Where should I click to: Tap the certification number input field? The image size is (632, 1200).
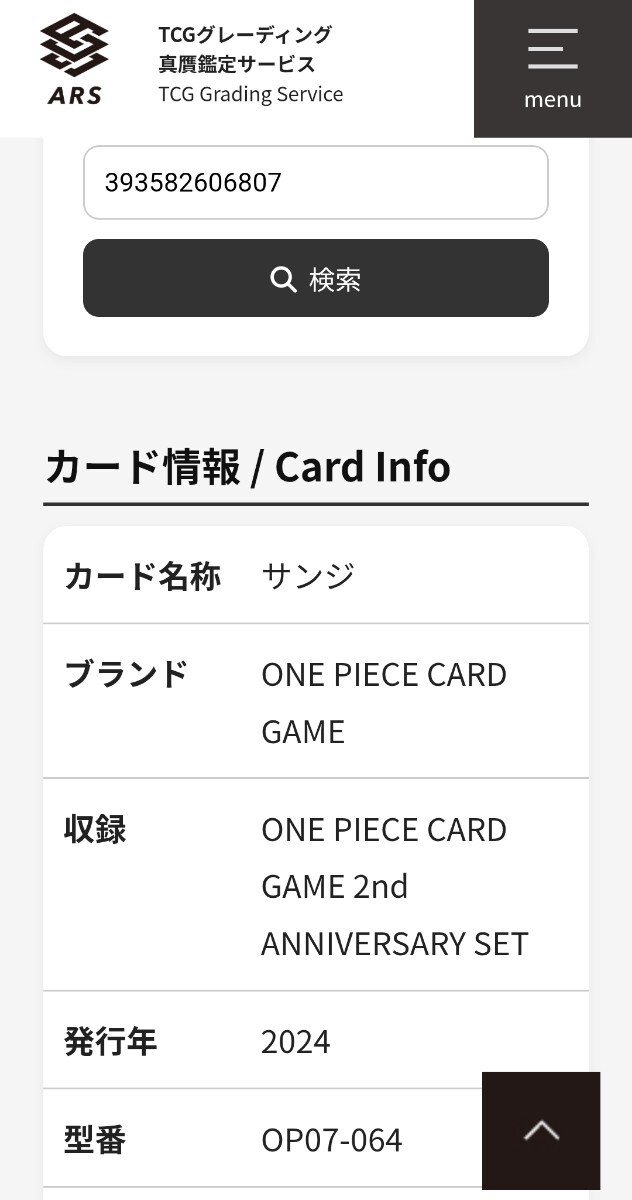pyautogui.click(x=315, y=183)
